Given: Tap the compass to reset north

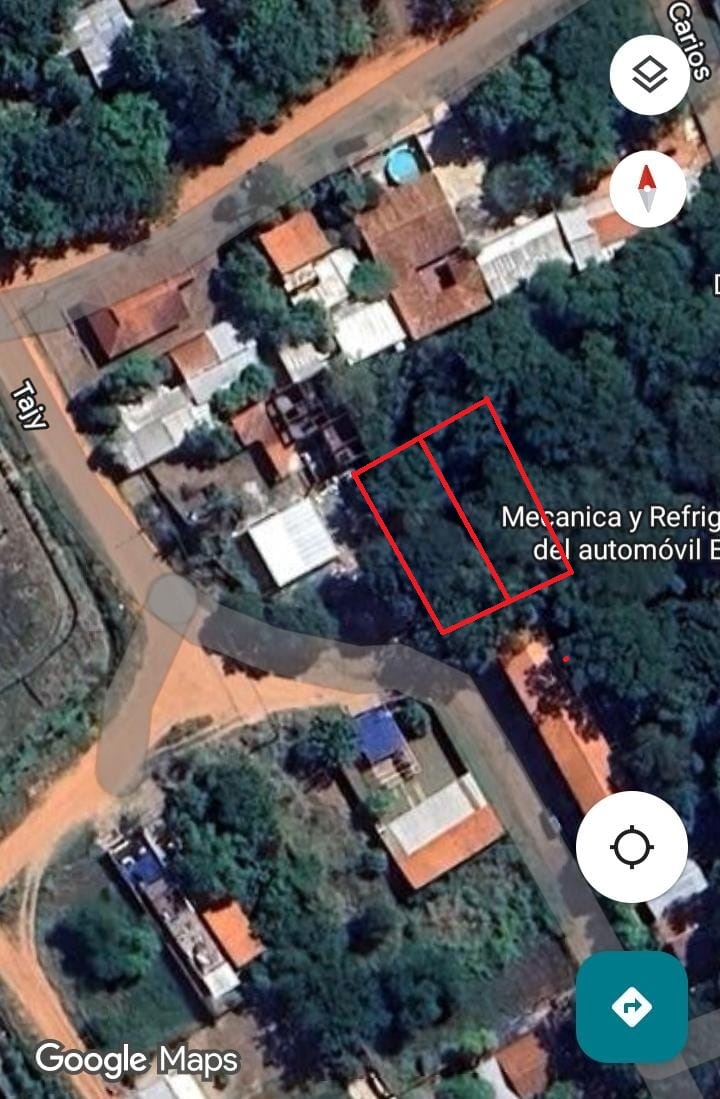Looking at the screenshot, I should point(648,187).
